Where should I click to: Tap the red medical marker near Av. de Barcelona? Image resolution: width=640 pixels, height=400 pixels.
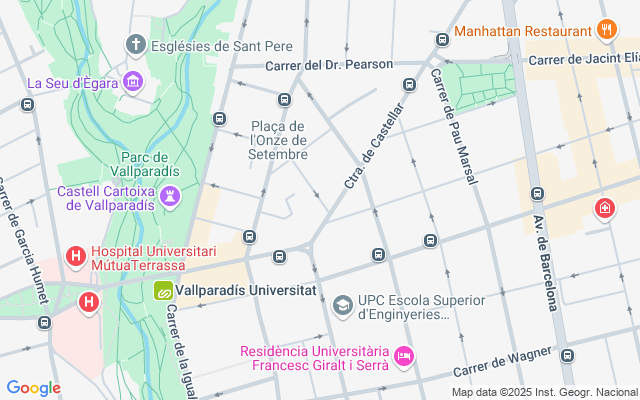(605, 209)
